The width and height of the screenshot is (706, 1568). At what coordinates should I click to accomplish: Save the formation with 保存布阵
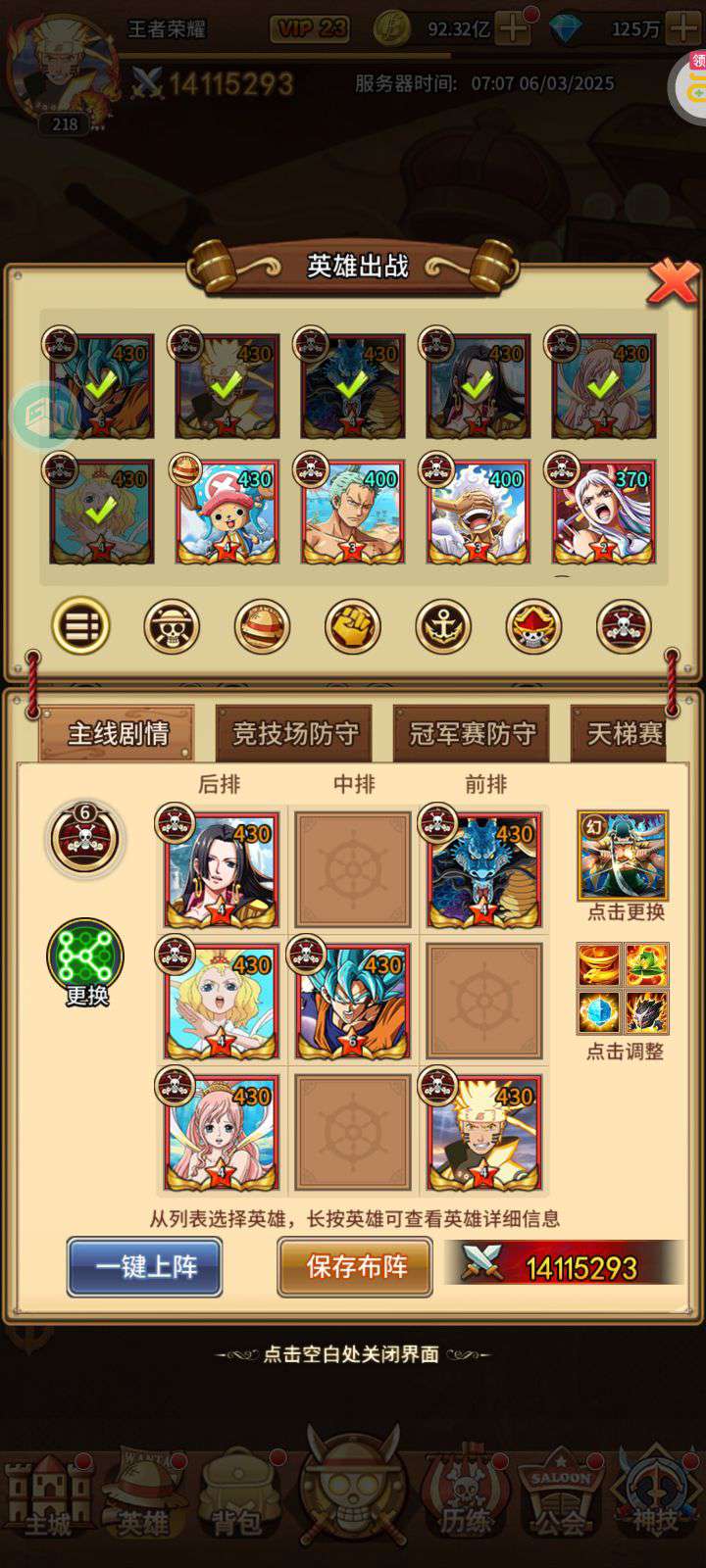(x=356, y=1266)
